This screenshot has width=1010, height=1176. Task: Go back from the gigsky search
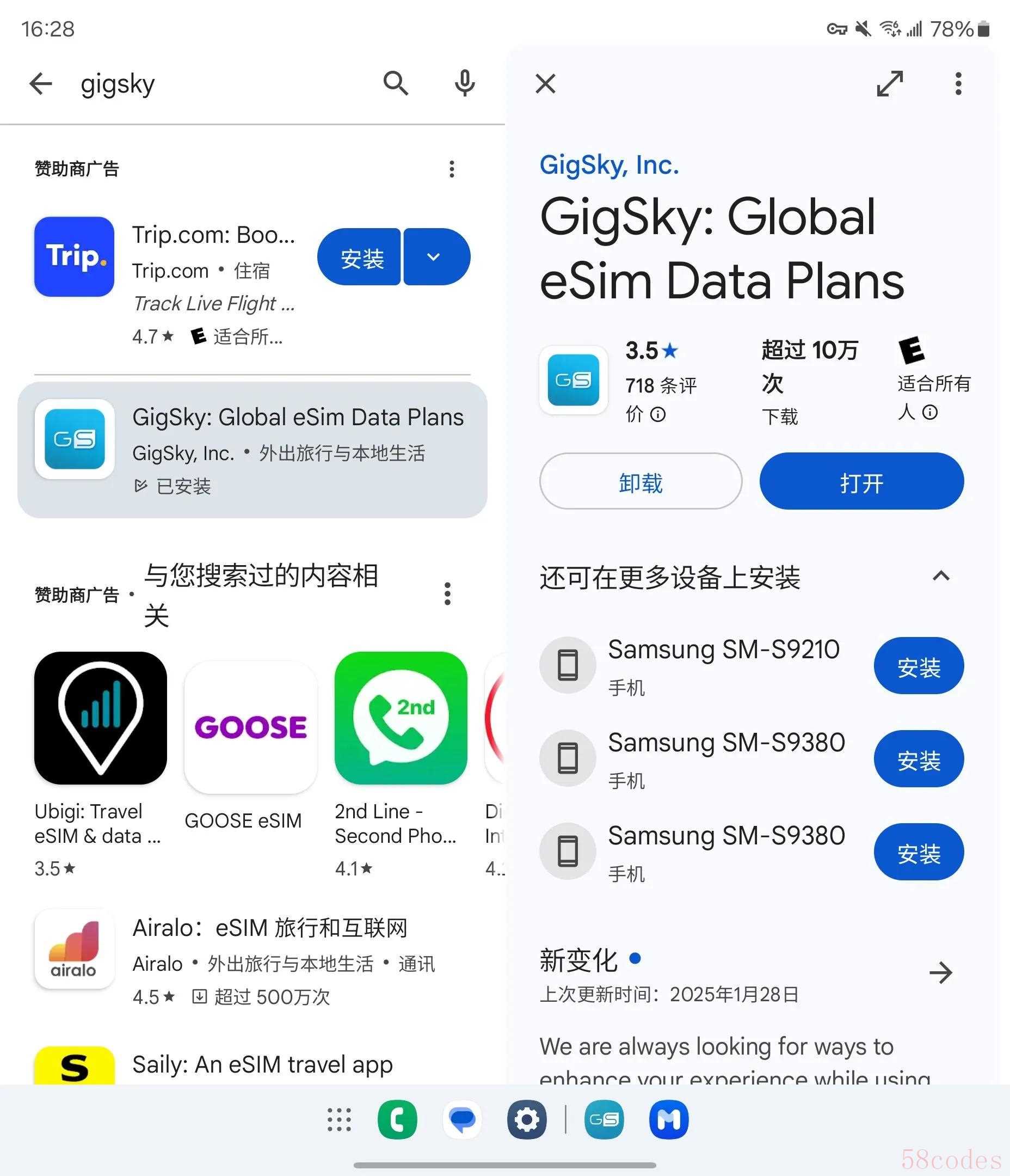41,84
